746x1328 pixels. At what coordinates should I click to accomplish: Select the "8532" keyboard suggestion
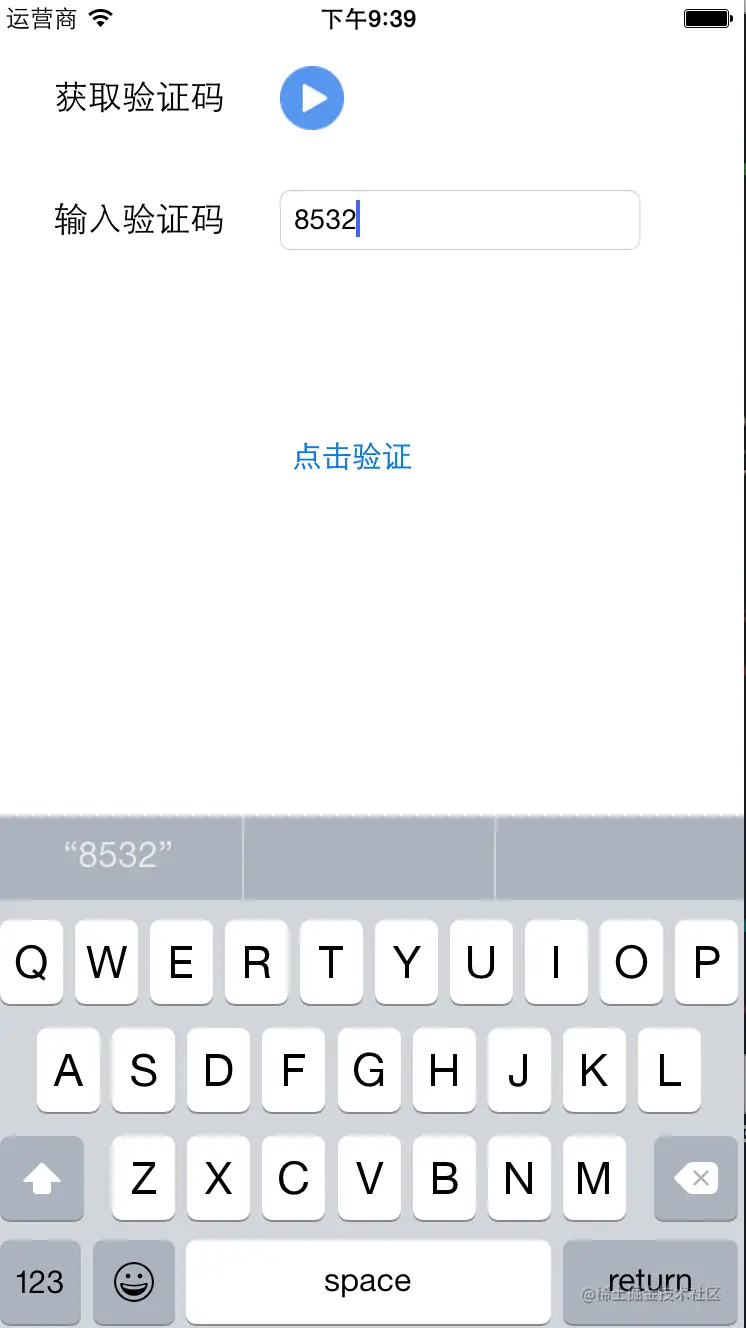tap(119, 856)
